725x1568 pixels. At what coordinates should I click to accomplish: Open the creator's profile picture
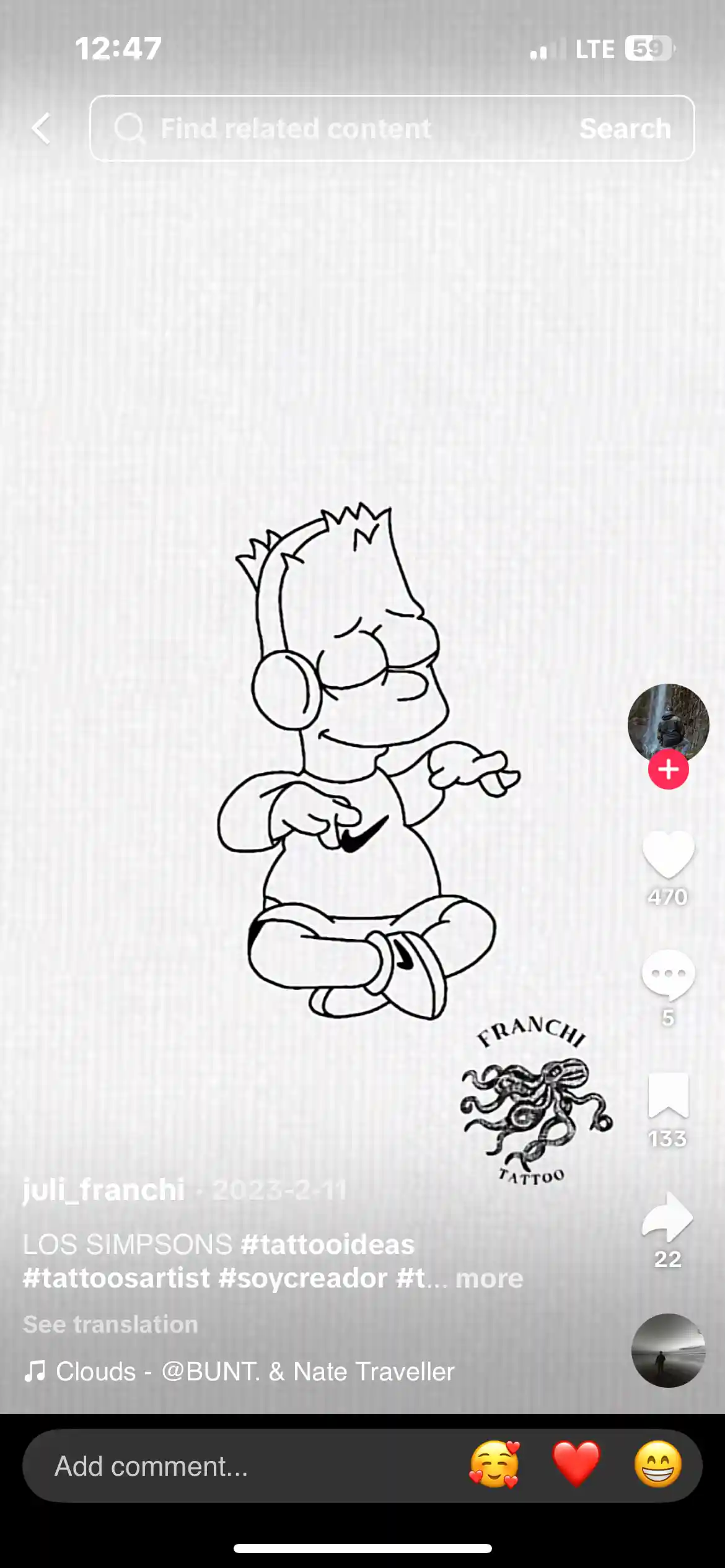[668, 723]
